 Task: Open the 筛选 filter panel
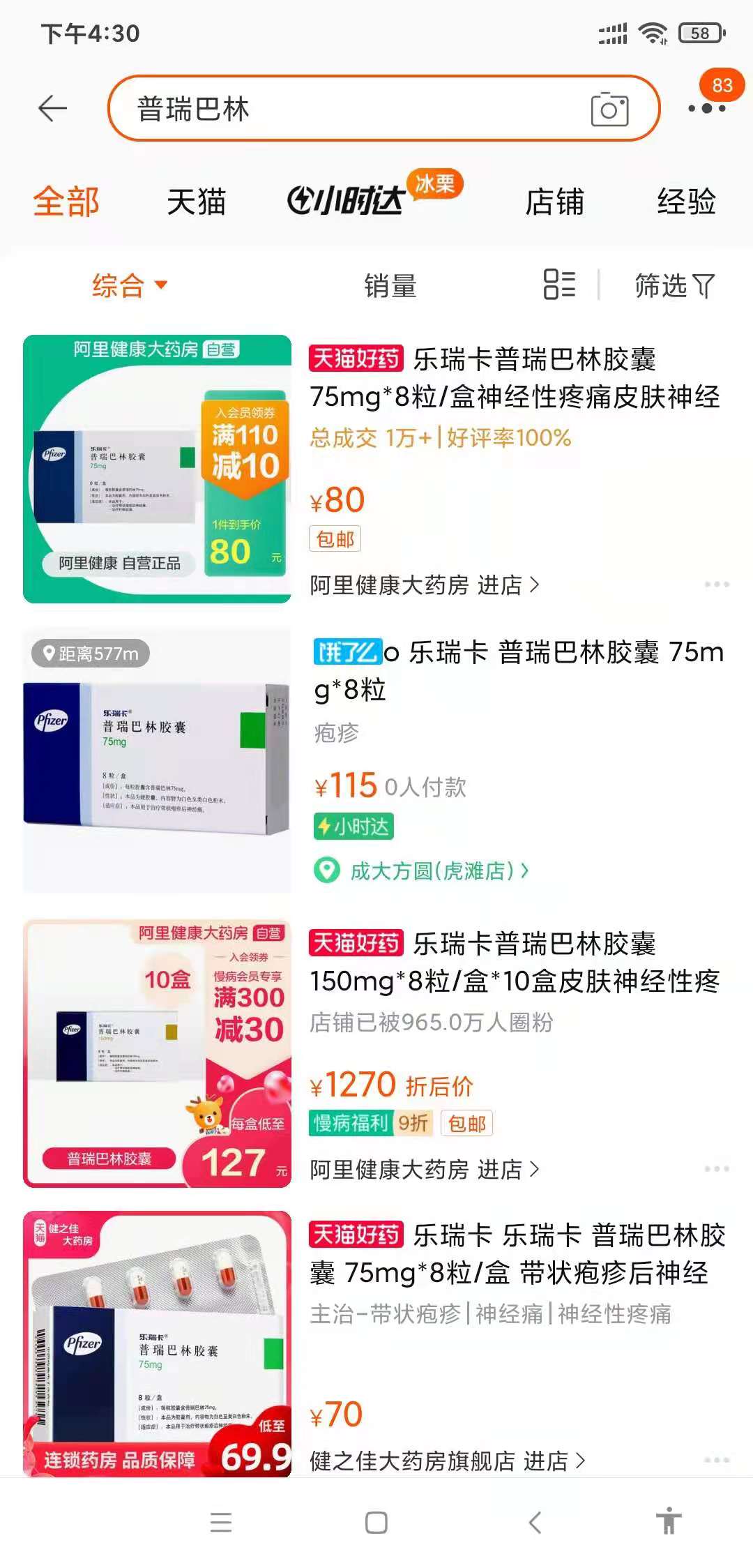pyautogui.click(x=674, y=285)
